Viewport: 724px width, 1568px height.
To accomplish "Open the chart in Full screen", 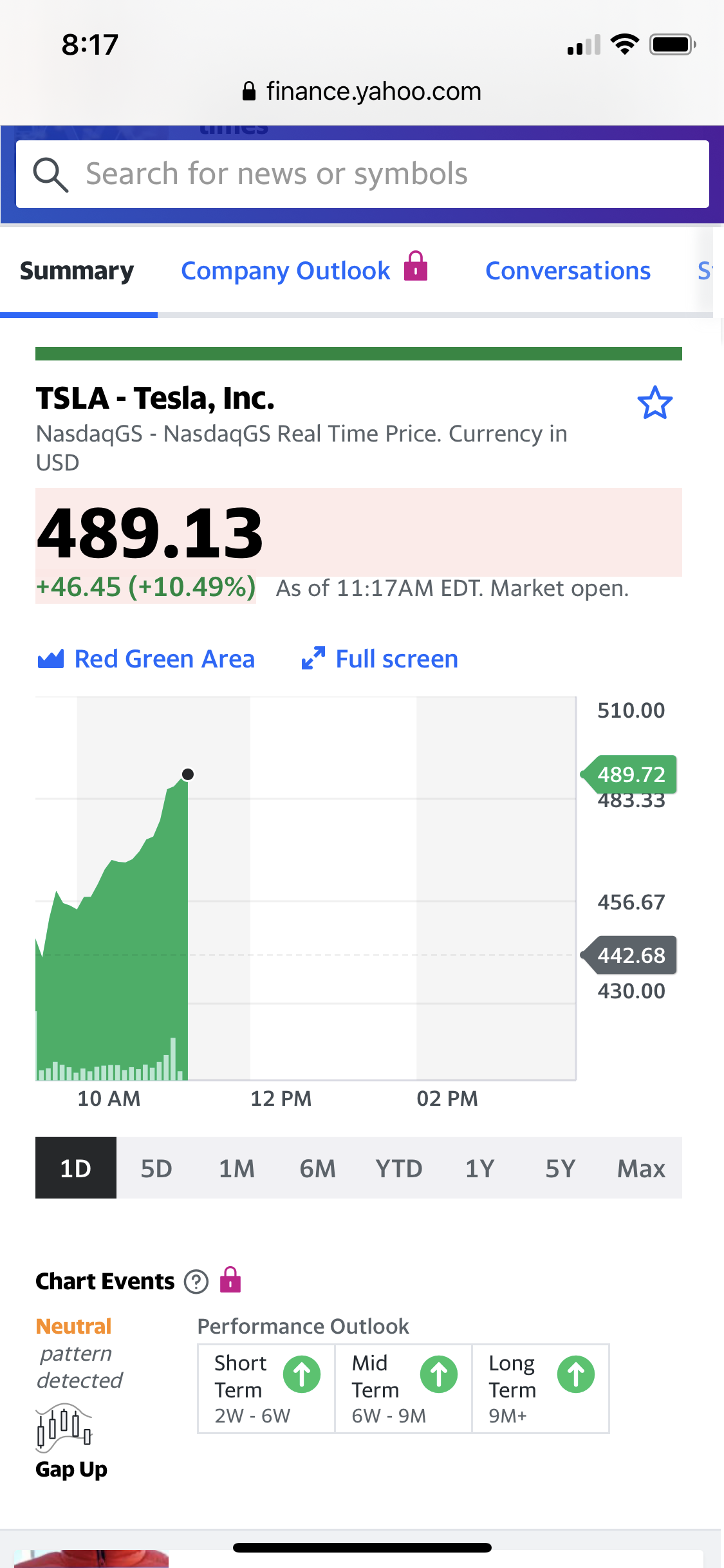I will click(x=380, y=659).
